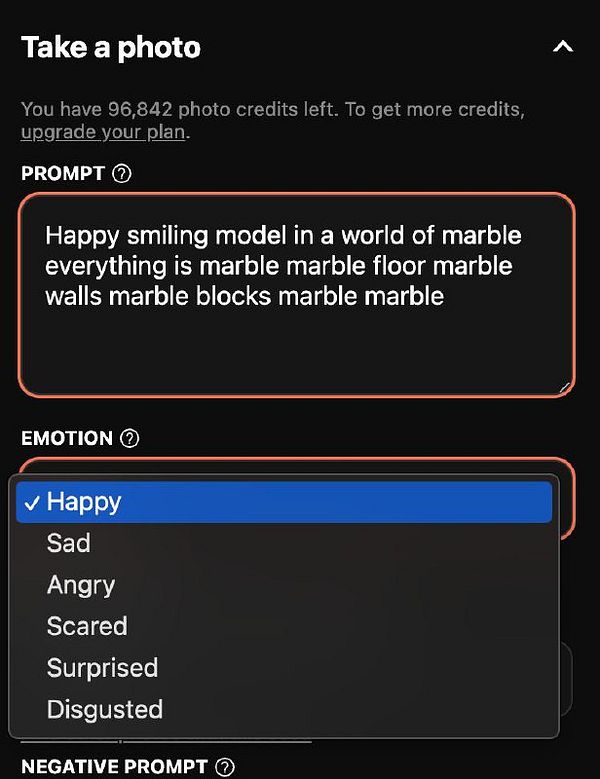Screen dimensions: 600x779
Task: Open the upgrade your plan link
Action: click(x=103, y=132)
